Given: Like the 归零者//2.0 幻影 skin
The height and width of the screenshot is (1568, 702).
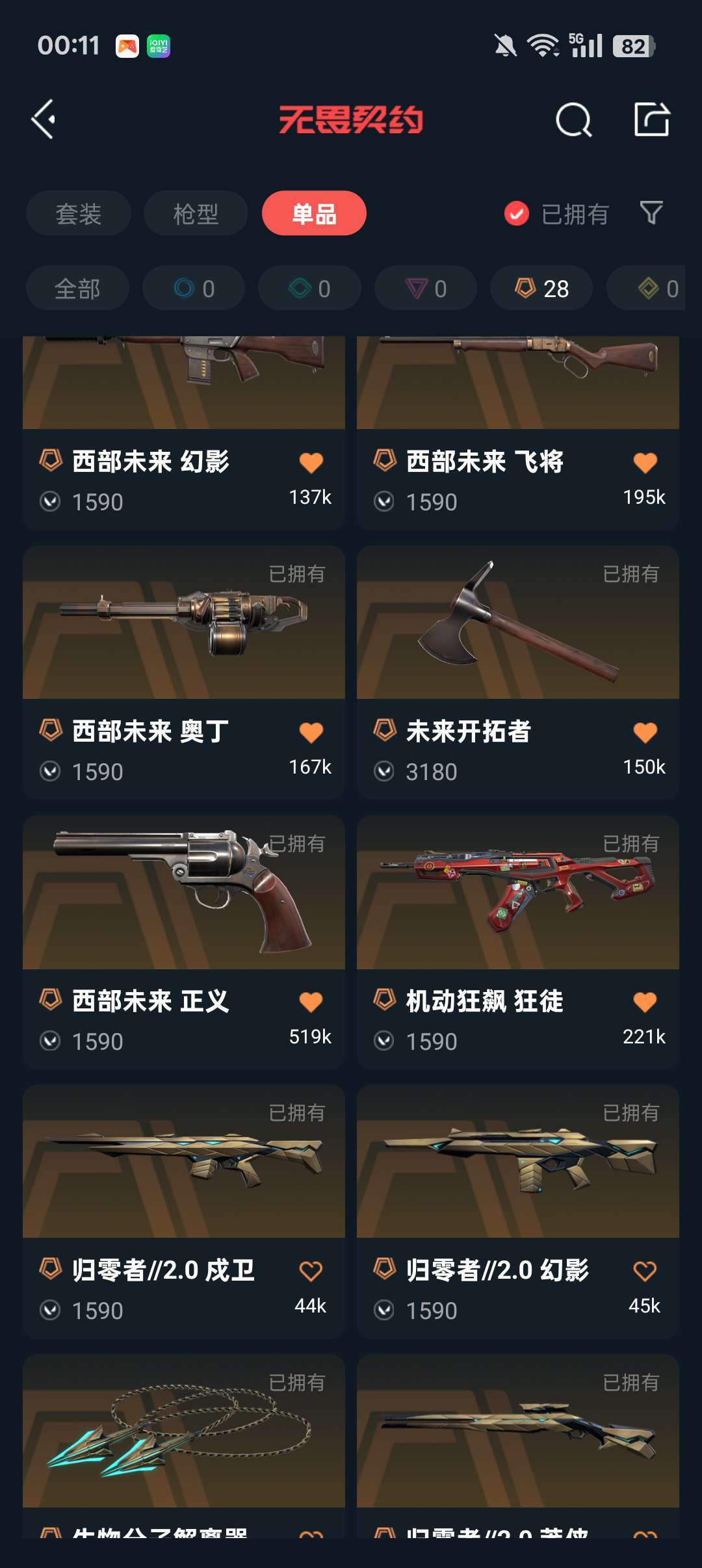Looking at the screenshot, I should pos(645,1271).
